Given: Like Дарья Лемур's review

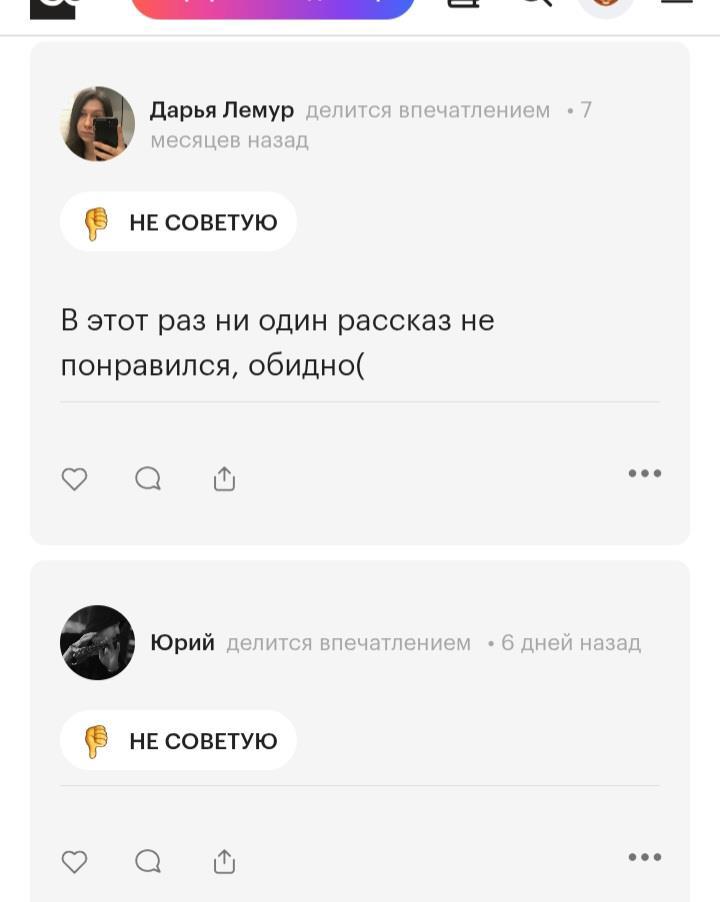Looking at the screenshot, I should click(75, 479).
